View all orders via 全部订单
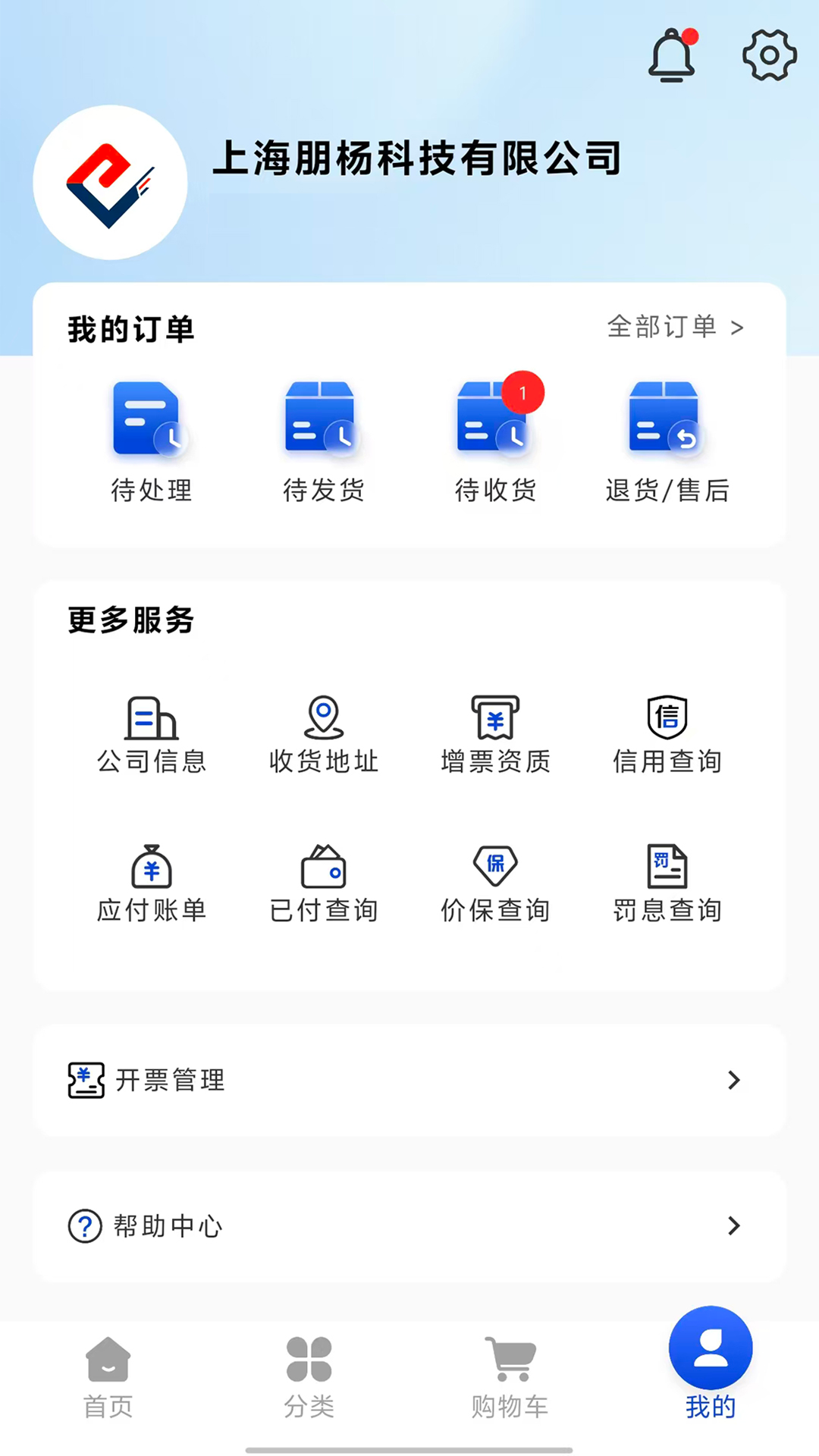Screen dimensions: 819x1456 click(x=675, y=327)
